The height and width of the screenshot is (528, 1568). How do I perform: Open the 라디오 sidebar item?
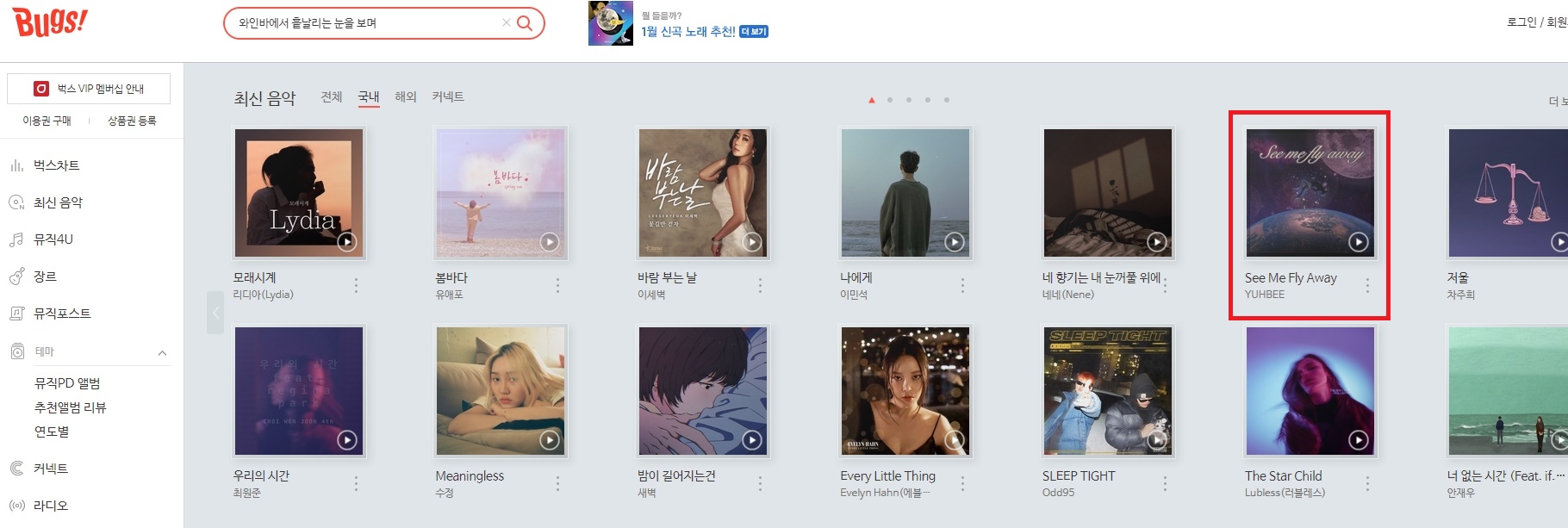click(x=50, y=506)
